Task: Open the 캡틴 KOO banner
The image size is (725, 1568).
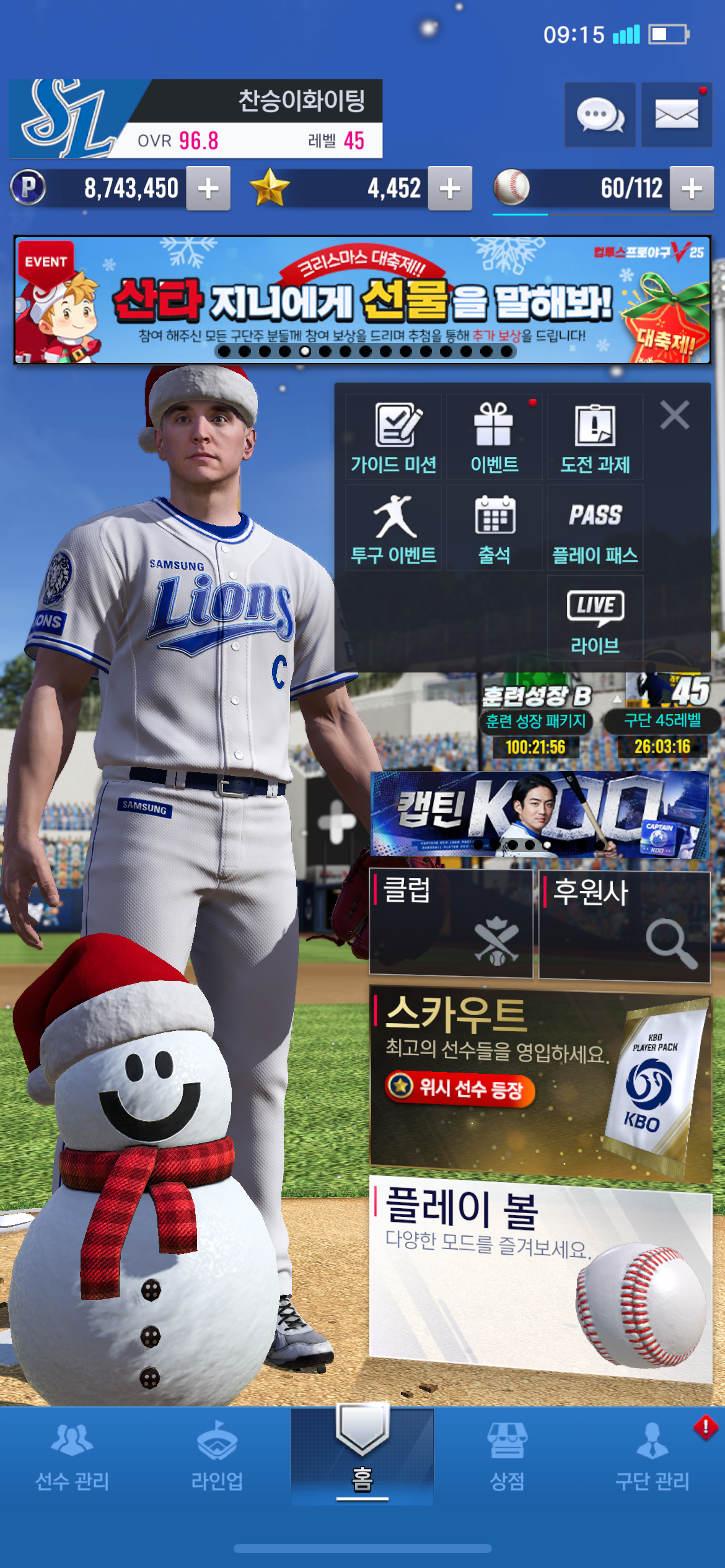Action: pos(539,814)
